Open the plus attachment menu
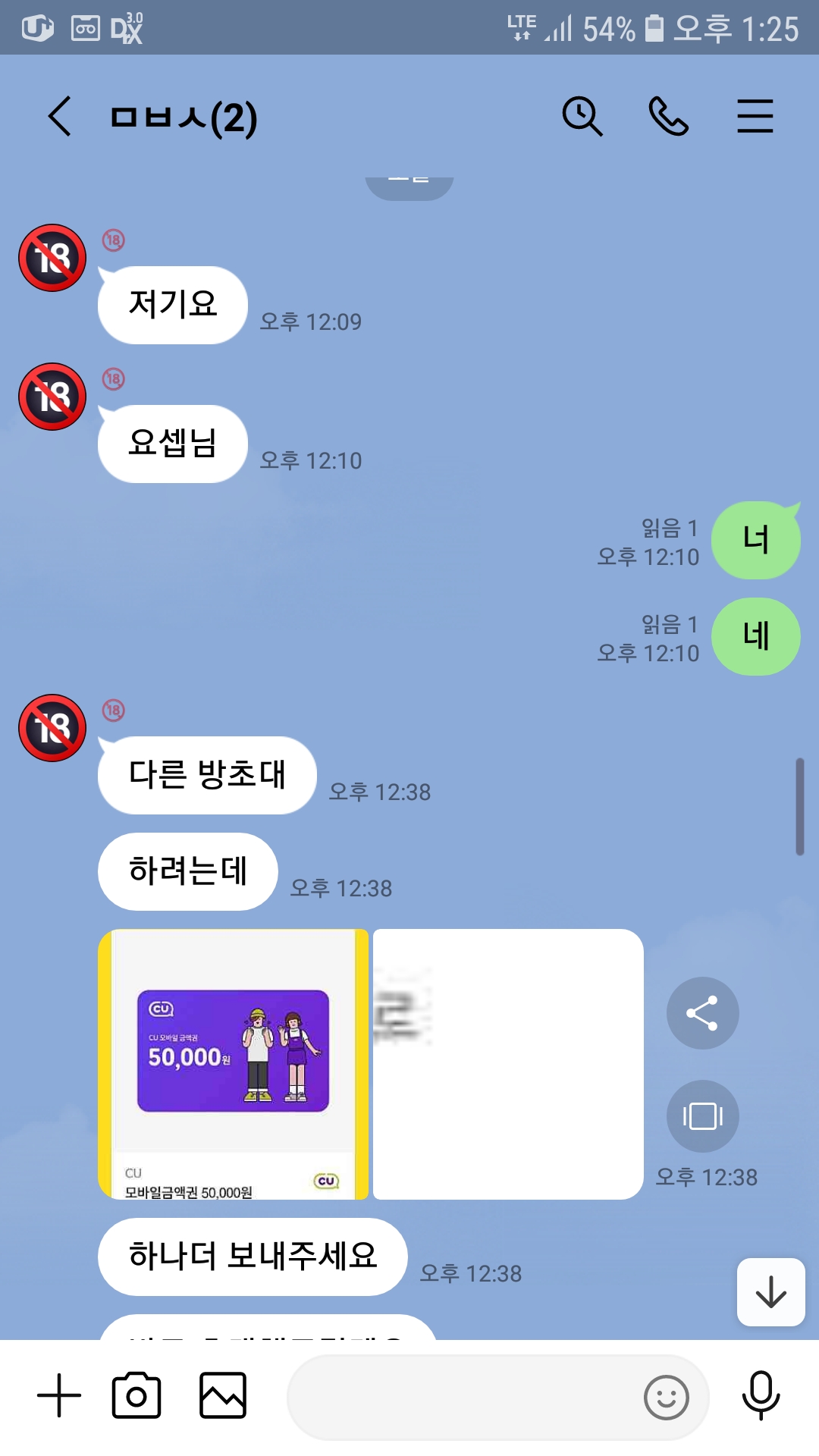 (x=59, y=1395)
